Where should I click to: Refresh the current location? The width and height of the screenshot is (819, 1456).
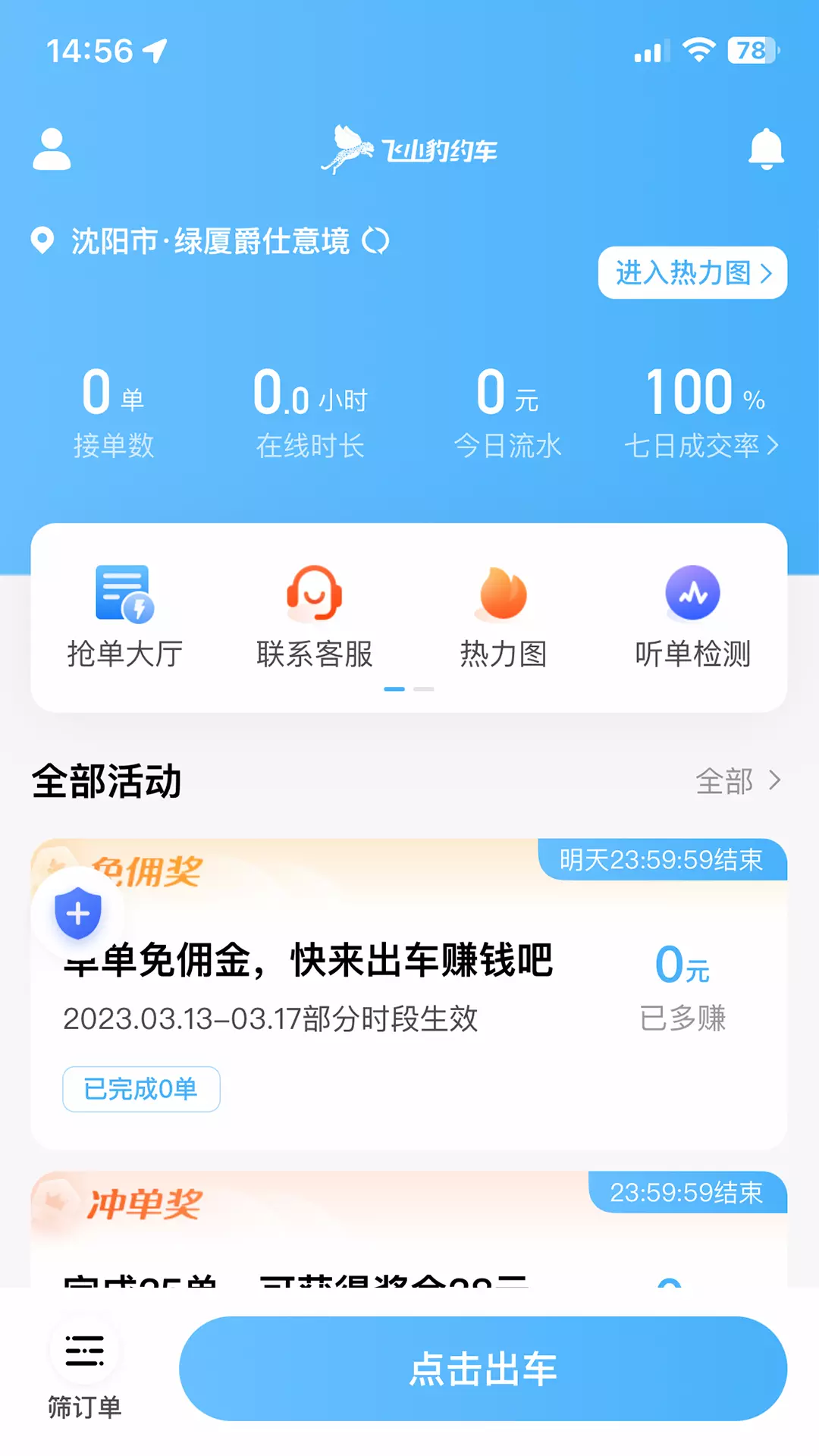[375, 241]
